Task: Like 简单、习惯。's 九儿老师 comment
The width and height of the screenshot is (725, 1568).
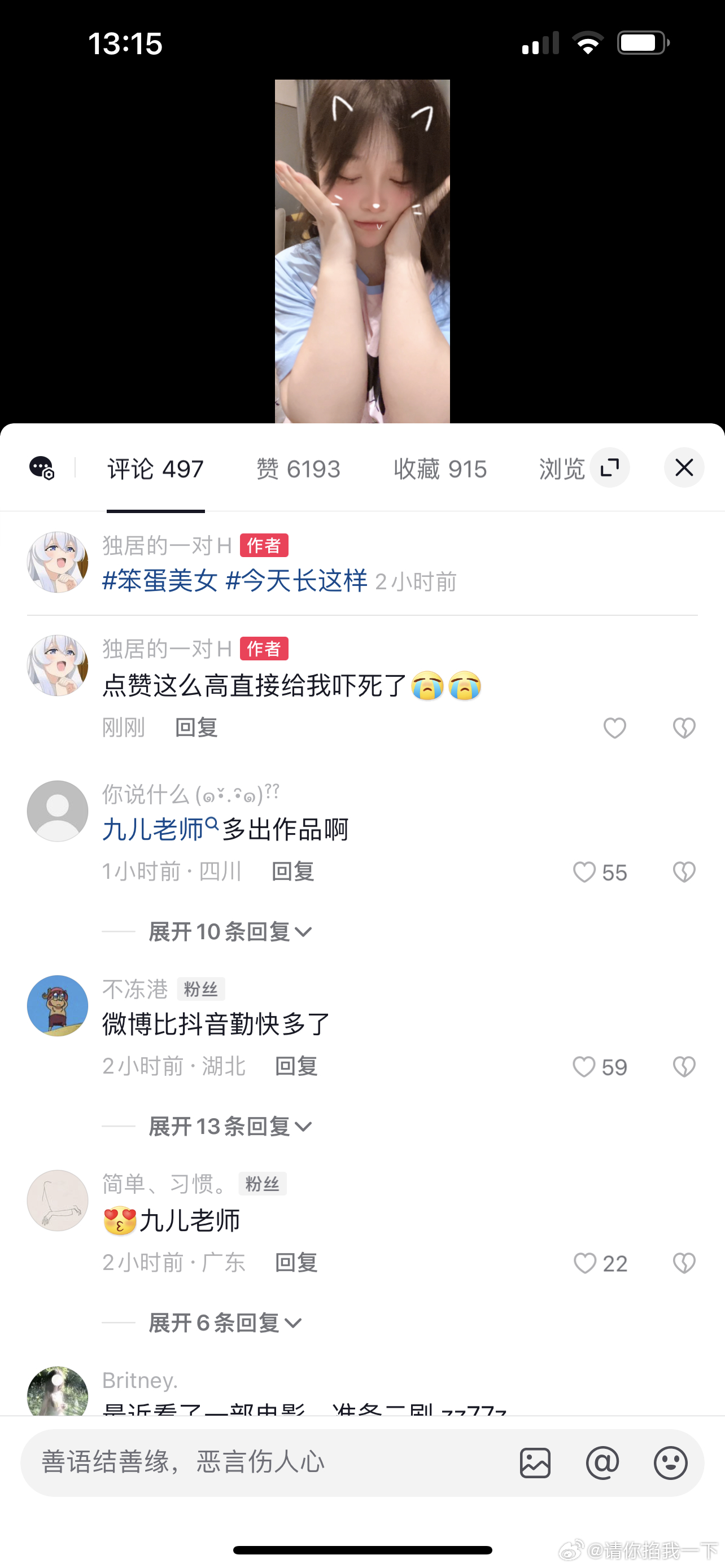Action: pos(586,1264)
